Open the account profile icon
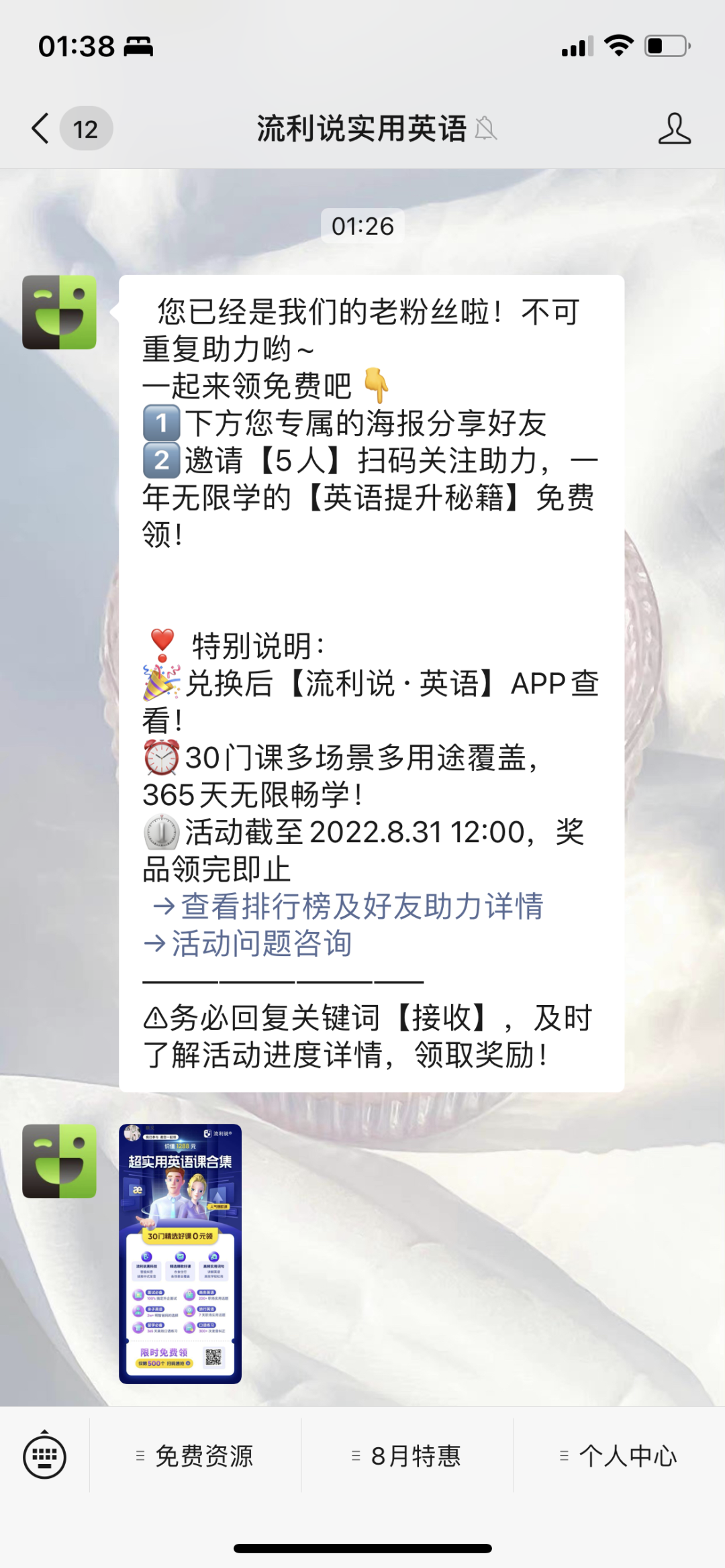The height and width of the screenshot is (1568, 725). [674, 128]
